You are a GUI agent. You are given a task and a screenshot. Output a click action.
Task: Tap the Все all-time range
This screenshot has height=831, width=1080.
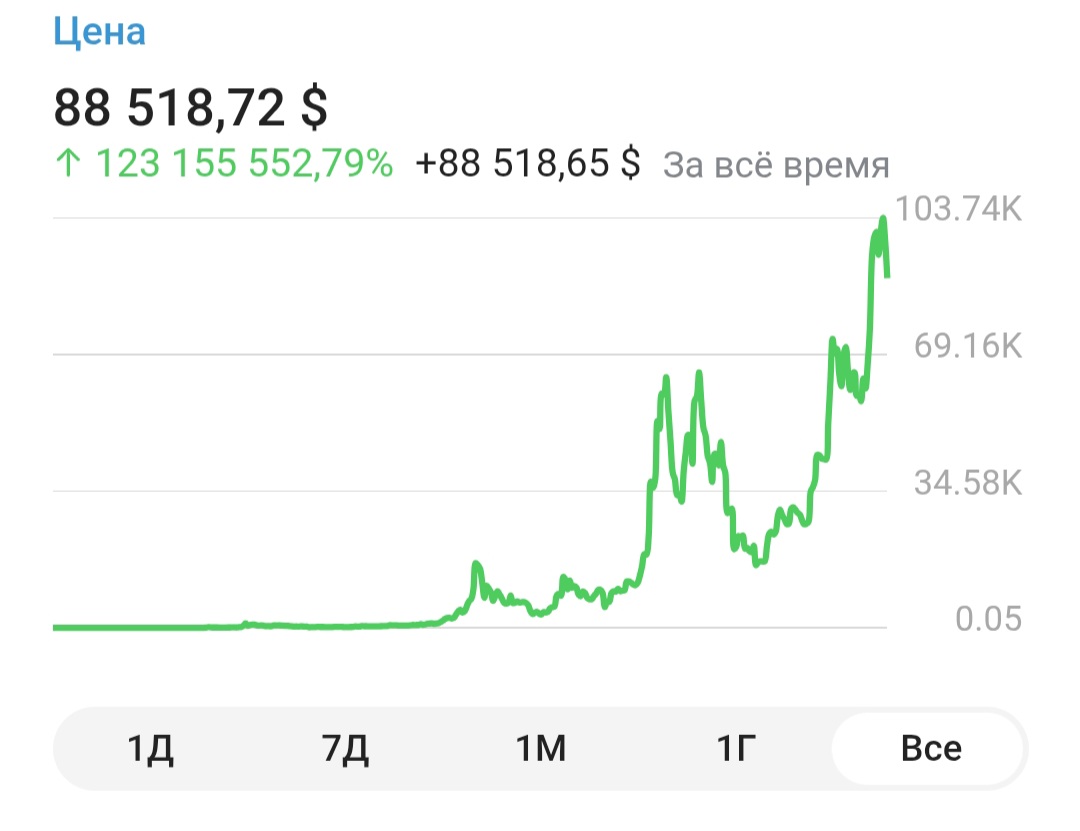pyautogui.click(x=930, y=748)
